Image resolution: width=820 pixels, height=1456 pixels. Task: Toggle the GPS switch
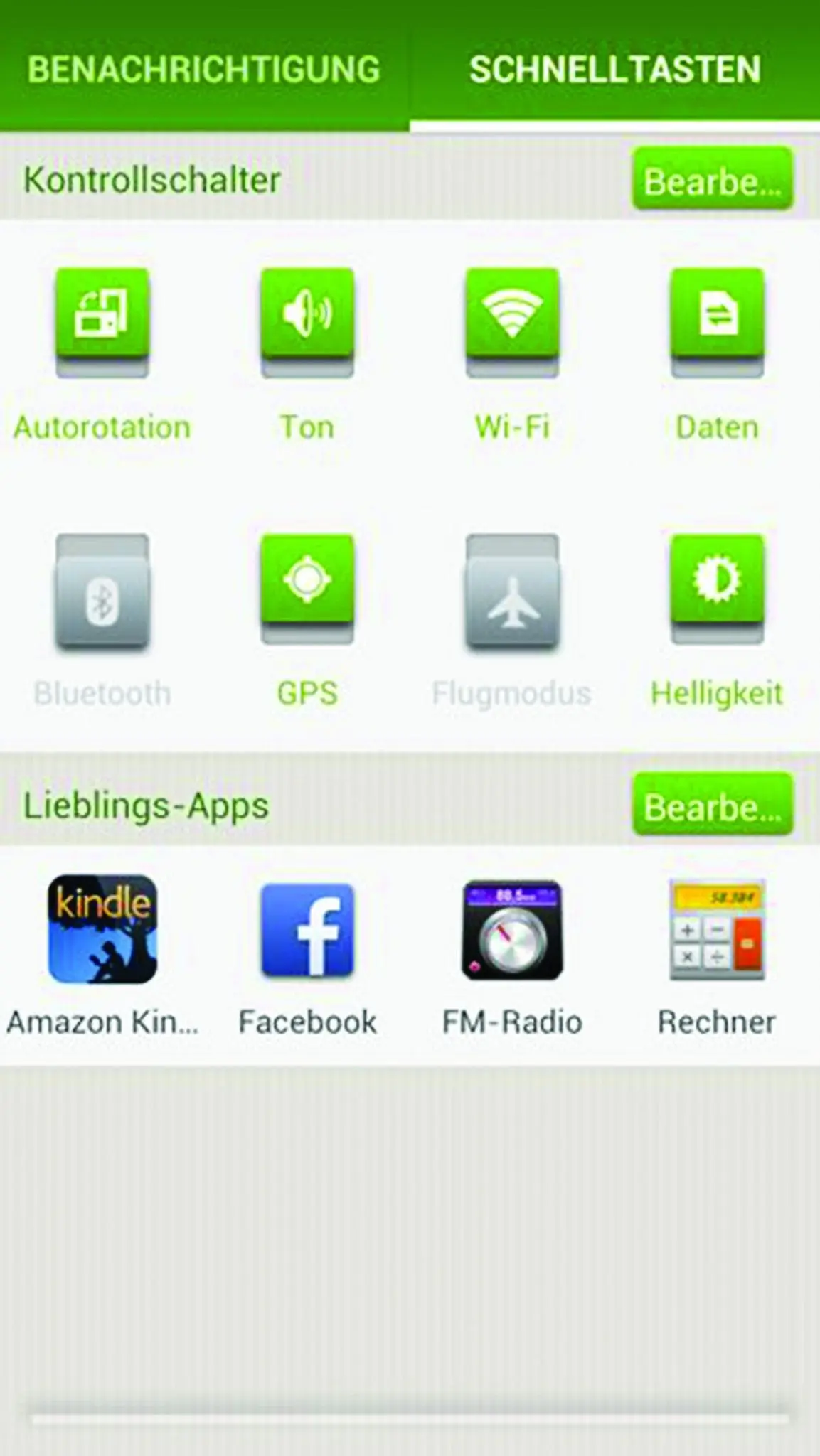tap(307, 590)
